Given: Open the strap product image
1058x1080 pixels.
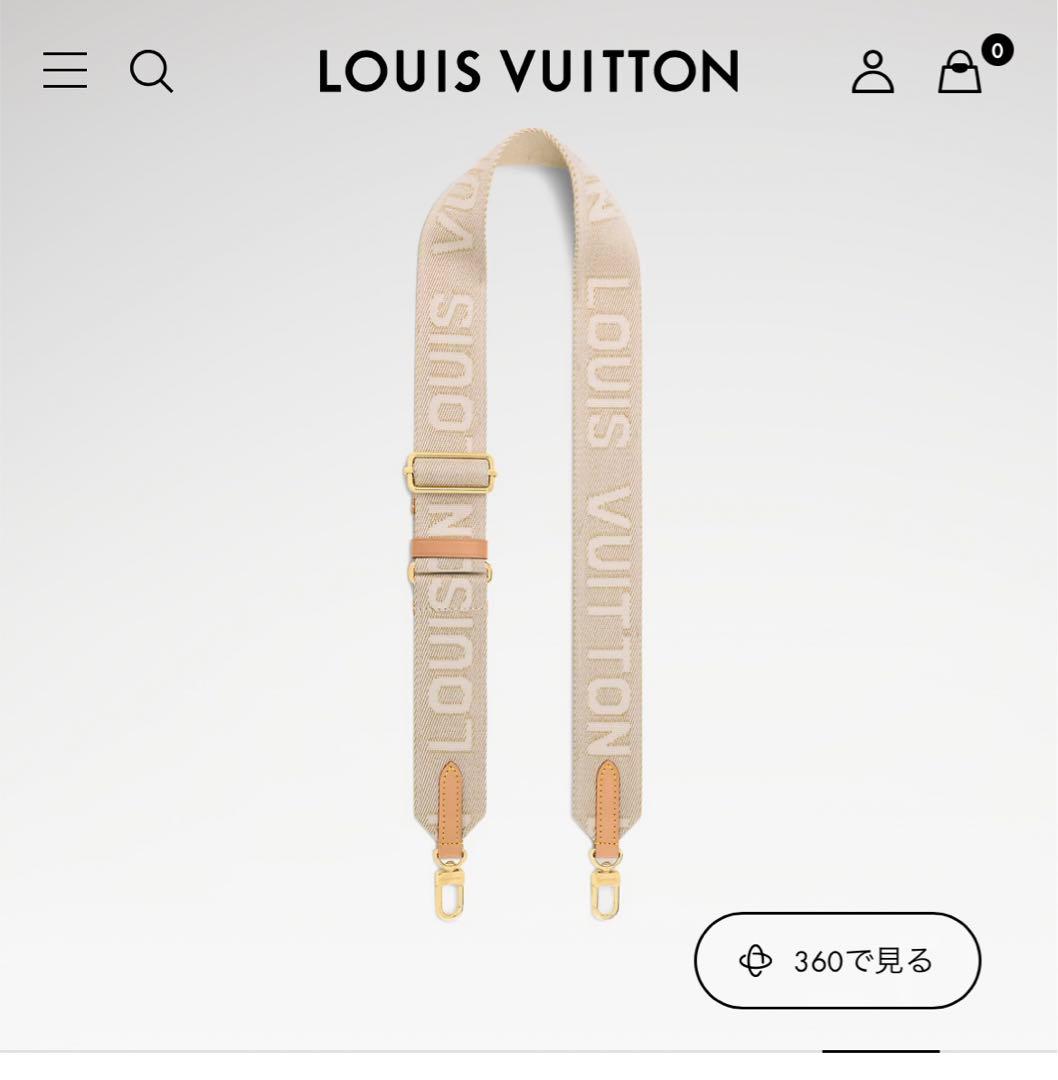Looking at the screenshot, I should pyautogui.click(x=527, y=520).
